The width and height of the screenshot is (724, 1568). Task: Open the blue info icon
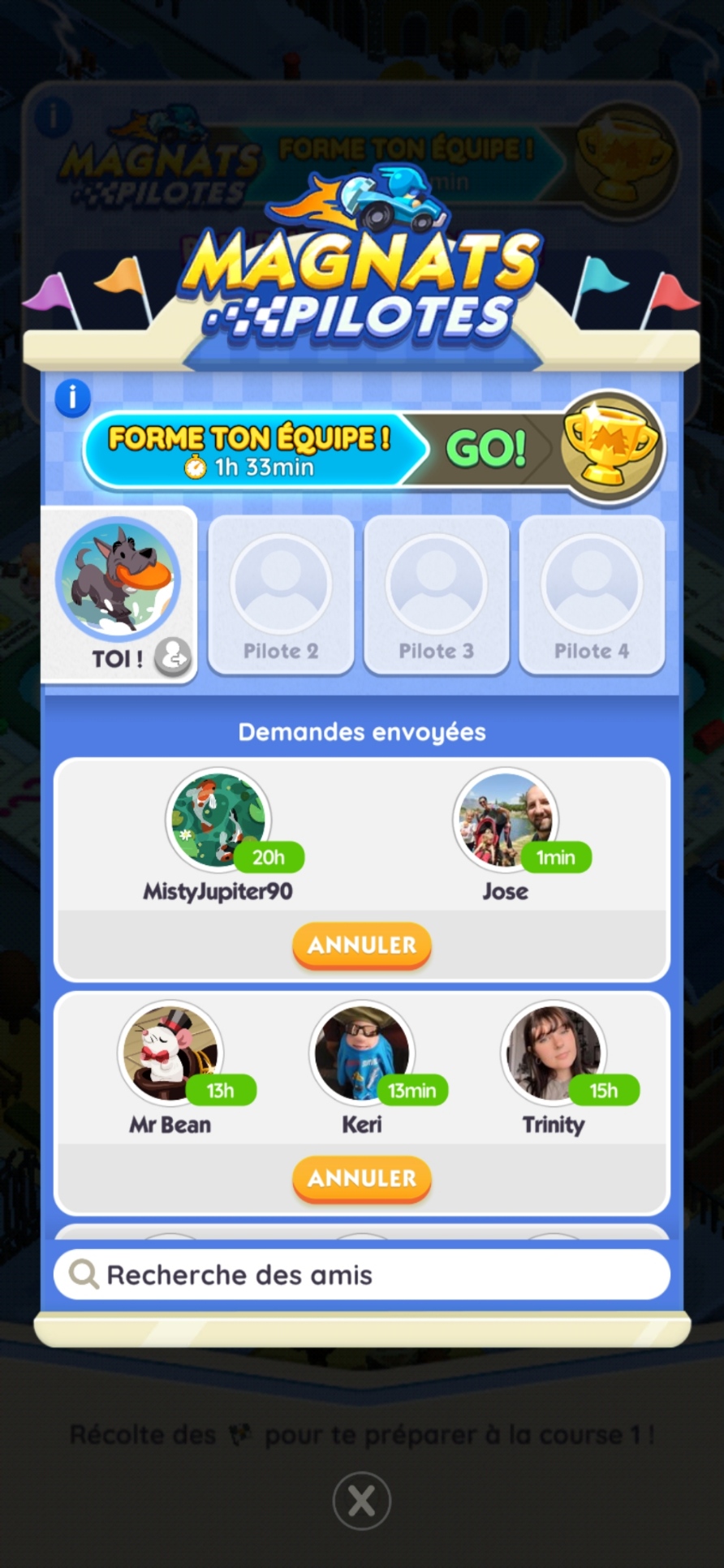click(72, 398)
